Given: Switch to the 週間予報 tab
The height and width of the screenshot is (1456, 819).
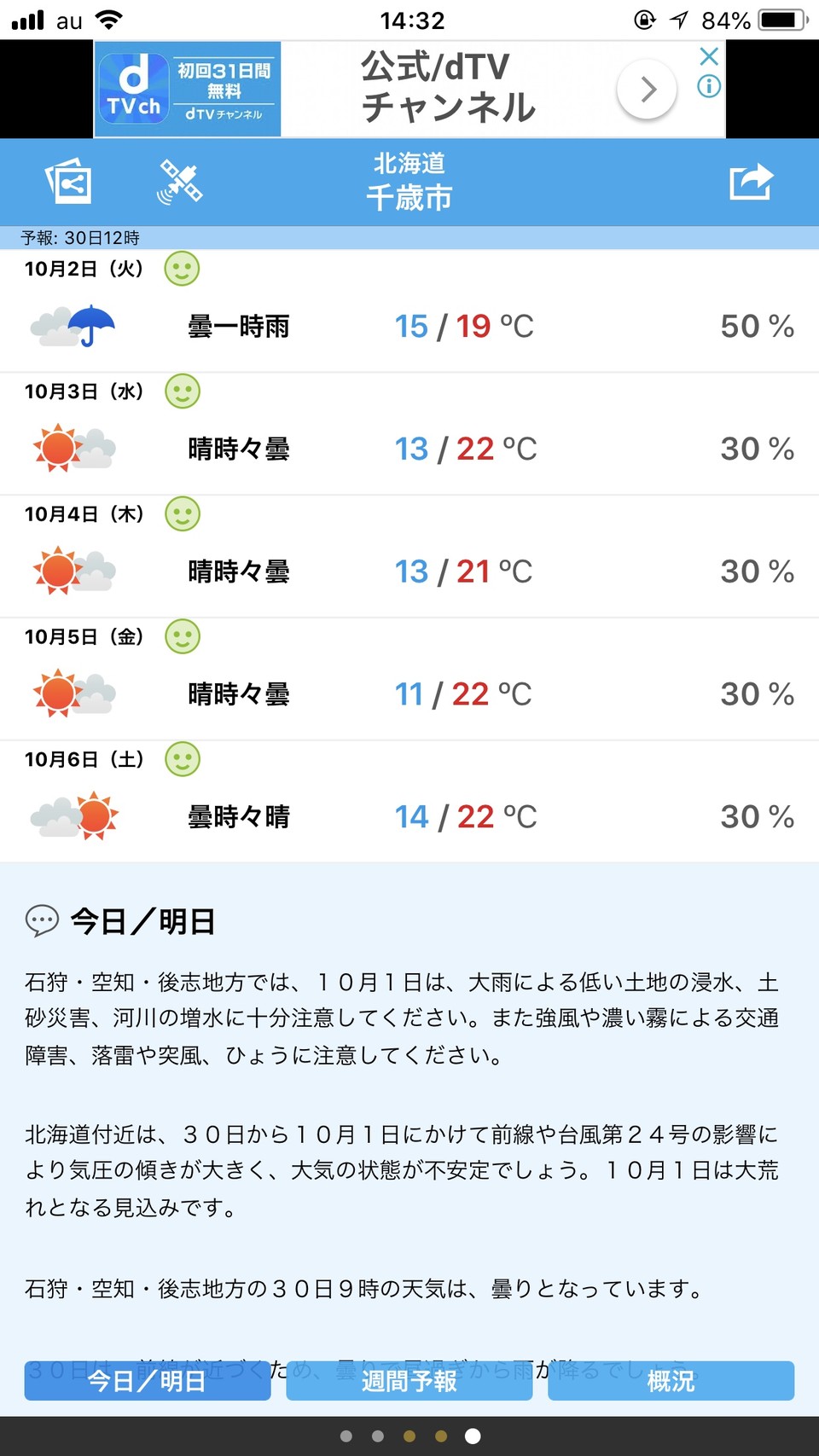Looking at the screenshot, I should tap(409, 1380).
